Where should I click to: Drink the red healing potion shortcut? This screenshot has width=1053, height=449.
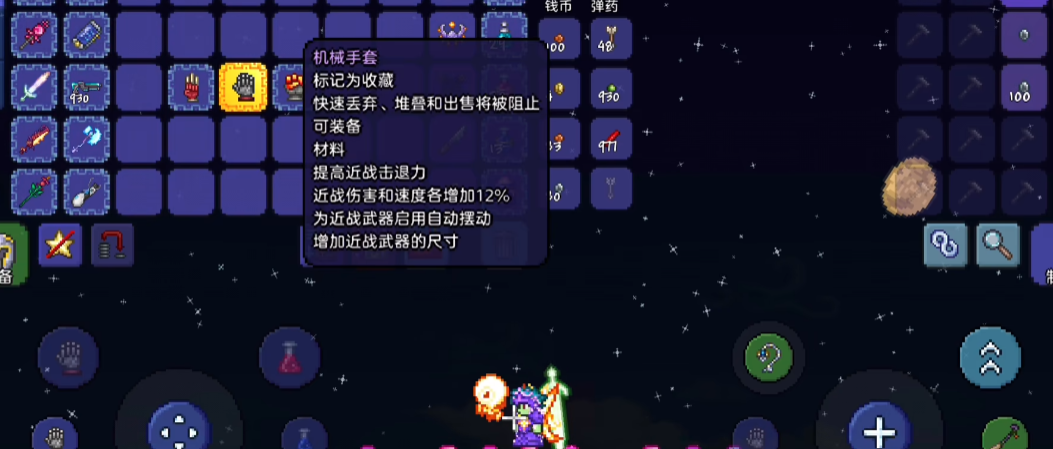point(289,357)
